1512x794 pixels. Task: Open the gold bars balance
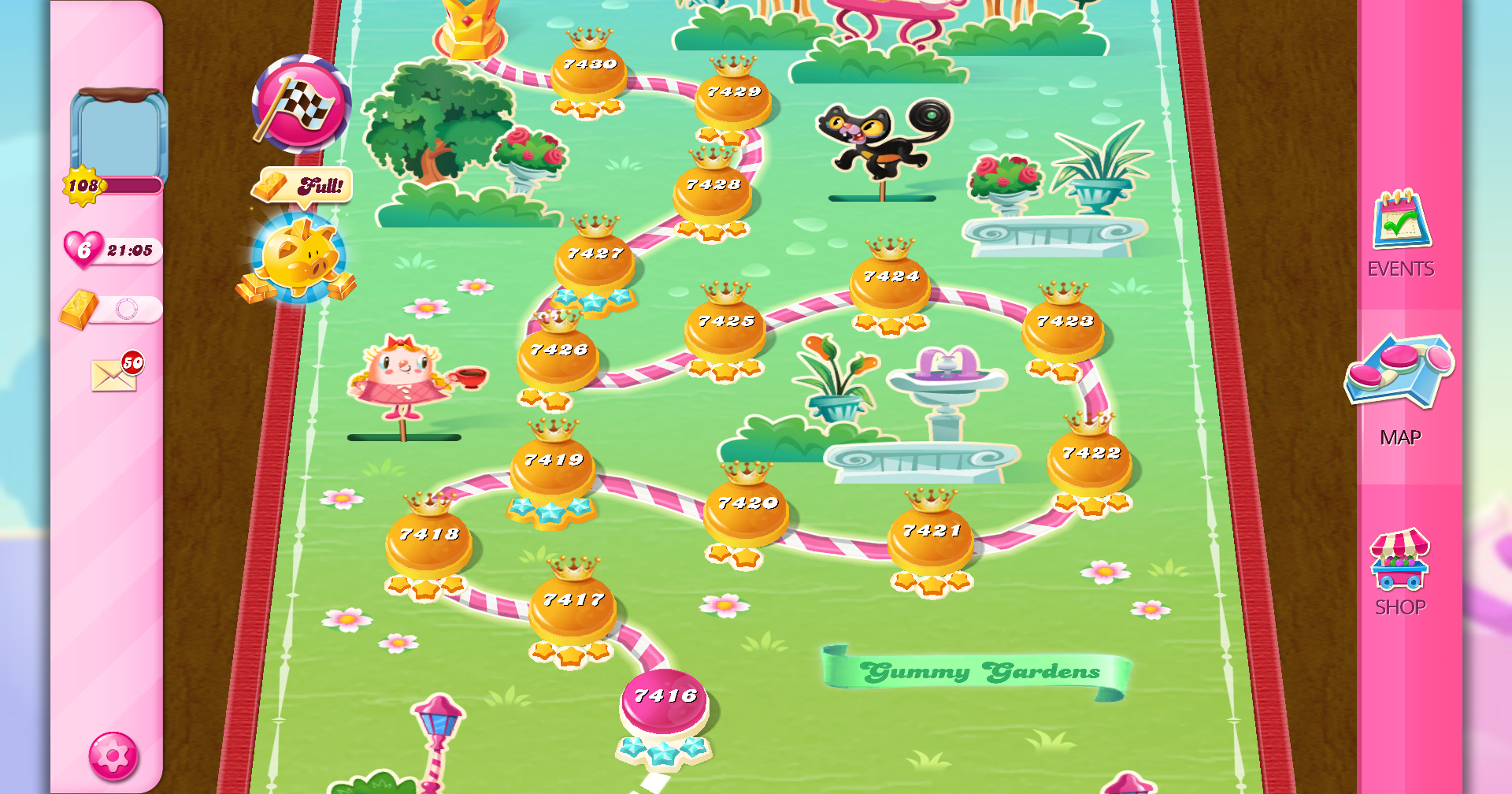tap(111, 309)
